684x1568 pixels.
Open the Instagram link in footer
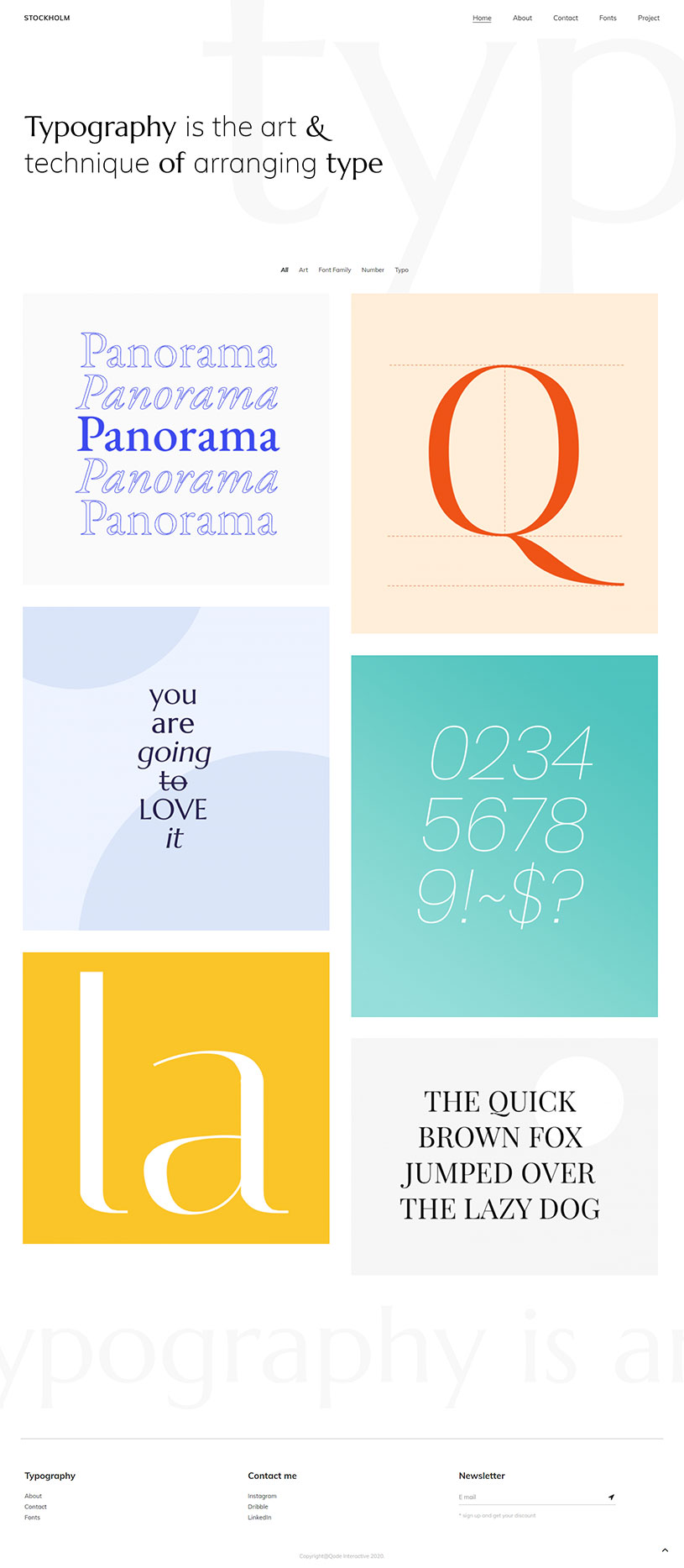[262, 1496]
